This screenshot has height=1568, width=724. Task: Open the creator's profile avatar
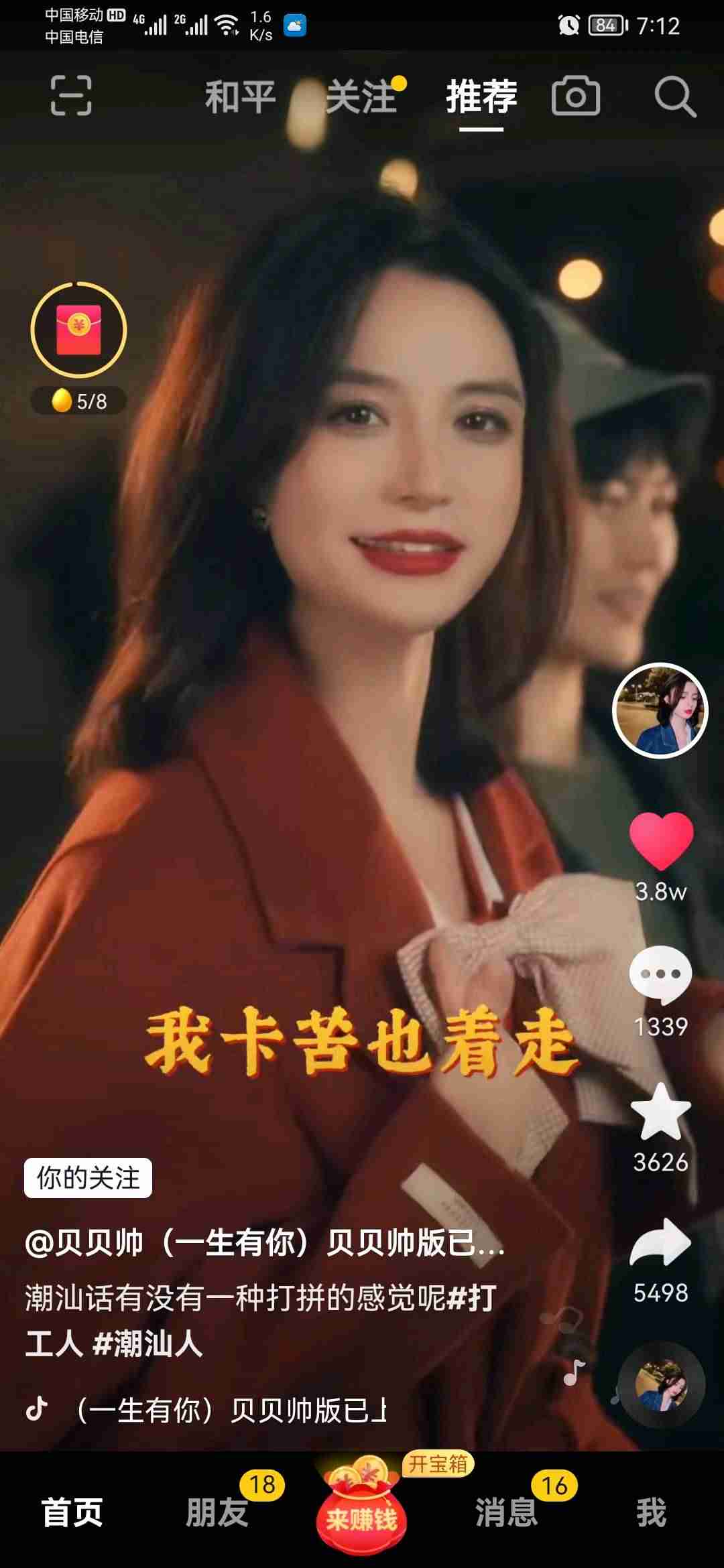coord(660,710)
